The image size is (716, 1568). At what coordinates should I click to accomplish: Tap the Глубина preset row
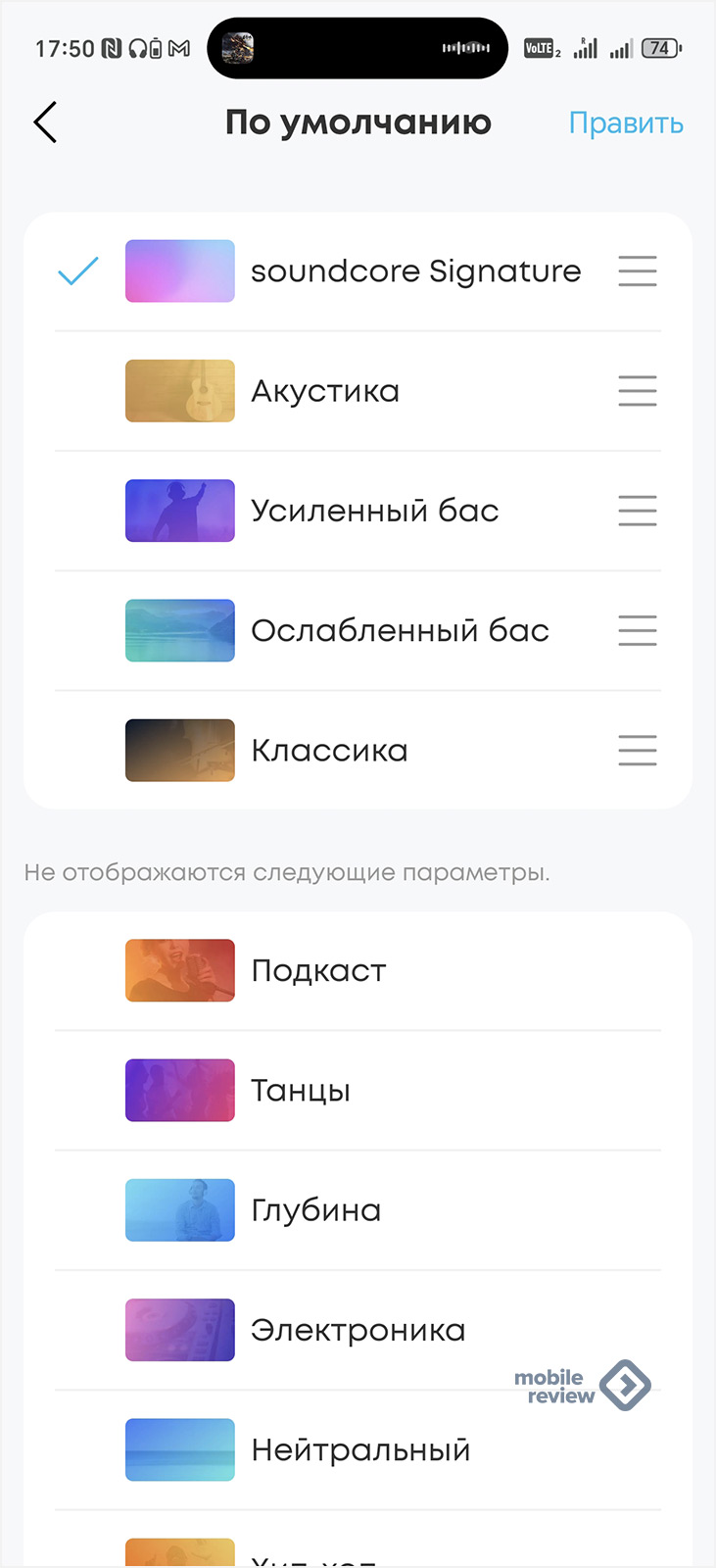pyautogui.click(x=358, y=1209)
